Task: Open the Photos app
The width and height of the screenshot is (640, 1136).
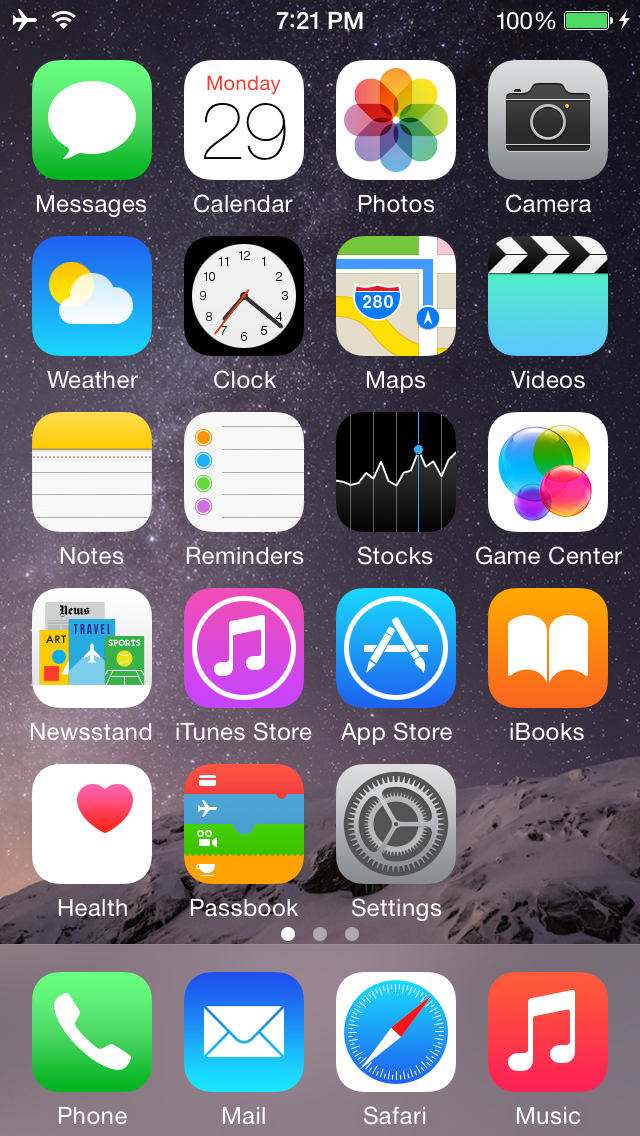Action: [x=396, y=120]
